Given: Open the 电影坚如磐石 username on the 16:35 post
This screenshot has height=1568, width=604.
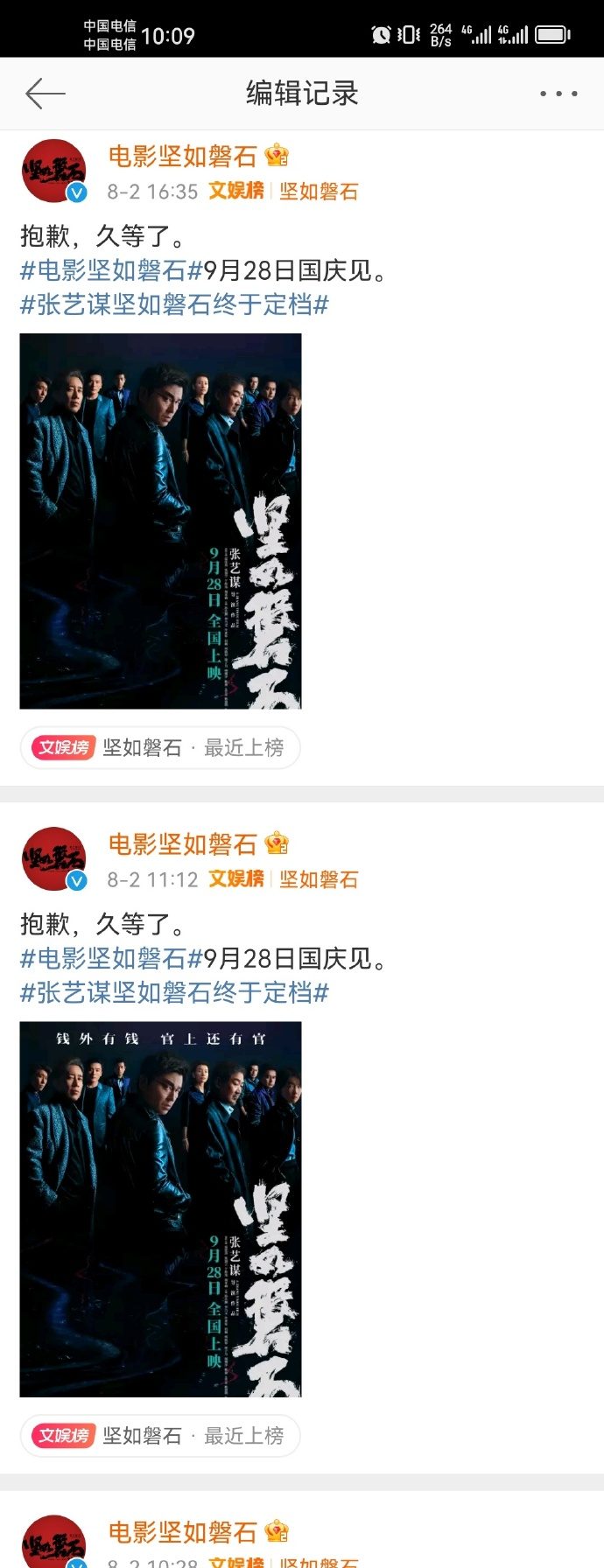Looking at the screenshot, I should pyautogui.click(x=182, y=156).
